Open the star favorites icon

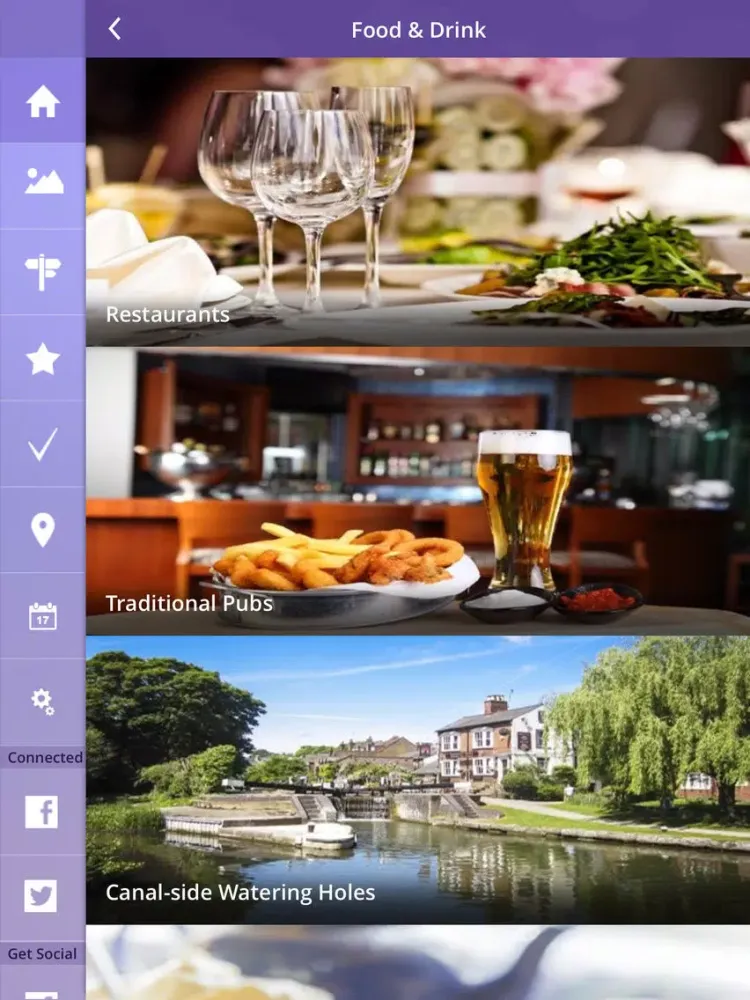(43, 358)
